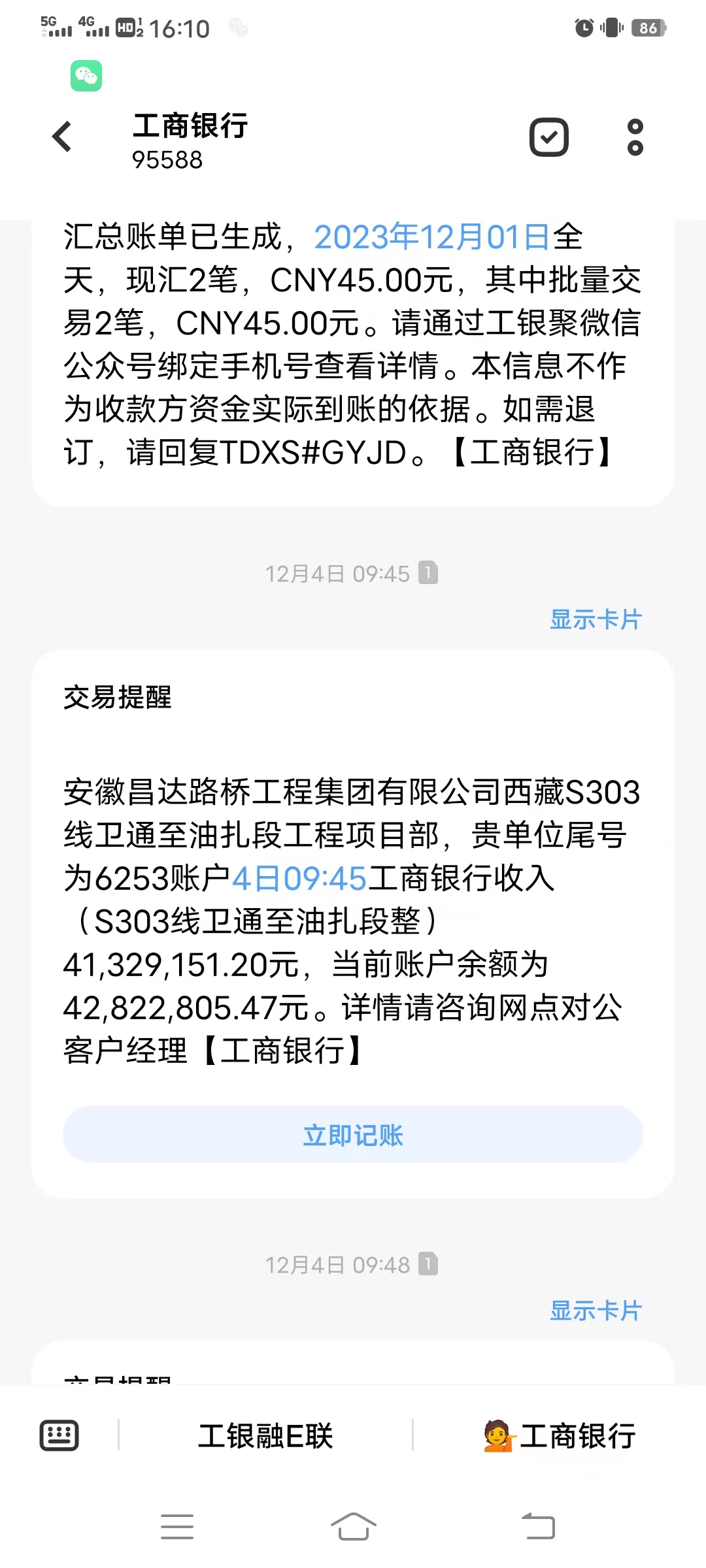Viewport: 706px width, 1568px height.
Task: Open the 工银融E联 service menu
Action: (x=265, y=1436)
